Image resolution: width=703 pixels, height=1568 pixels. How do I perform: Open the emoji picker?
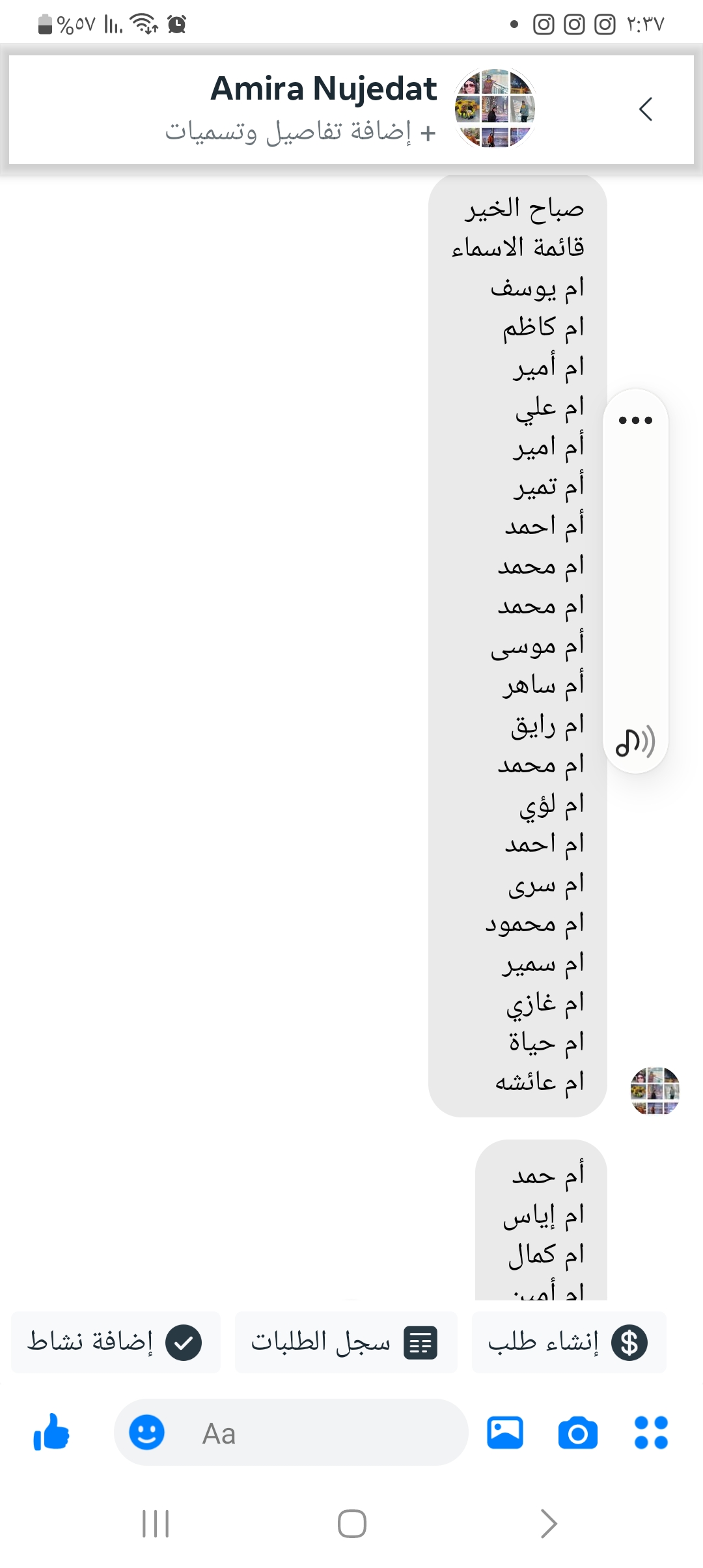pos(146,1433)
